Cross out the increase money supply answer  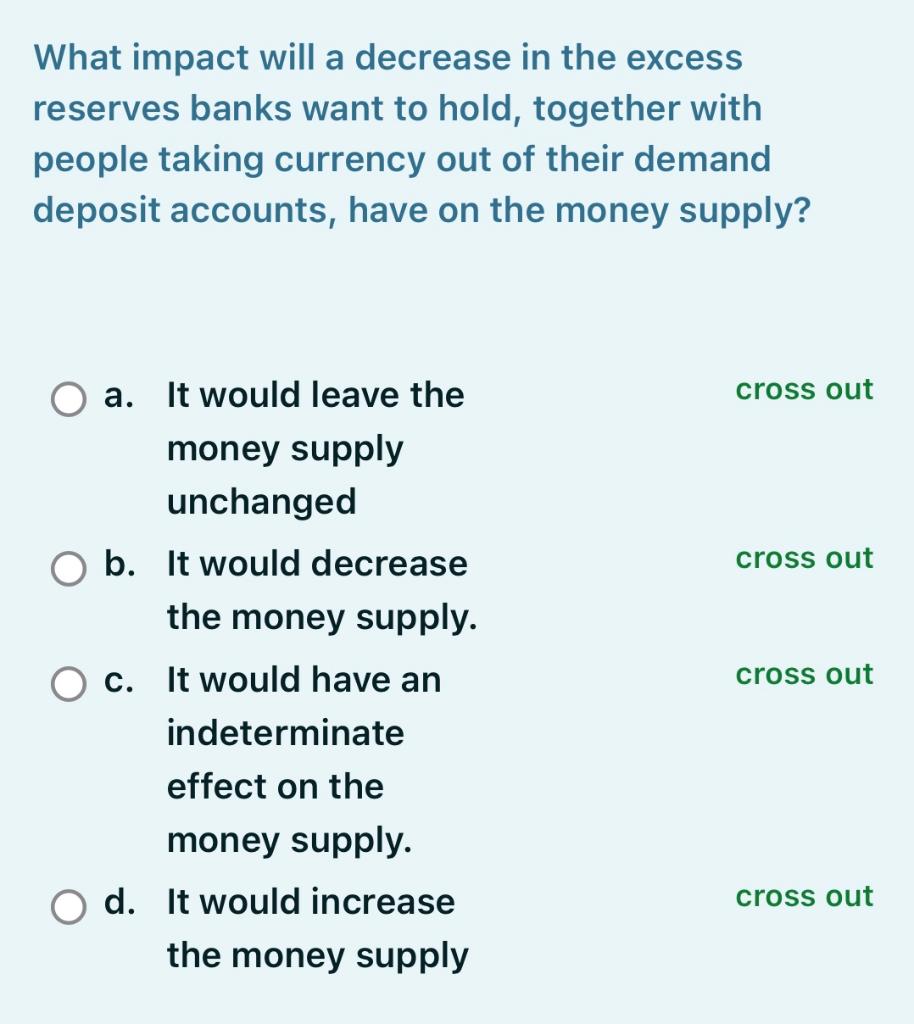click(x=804, y=897)
